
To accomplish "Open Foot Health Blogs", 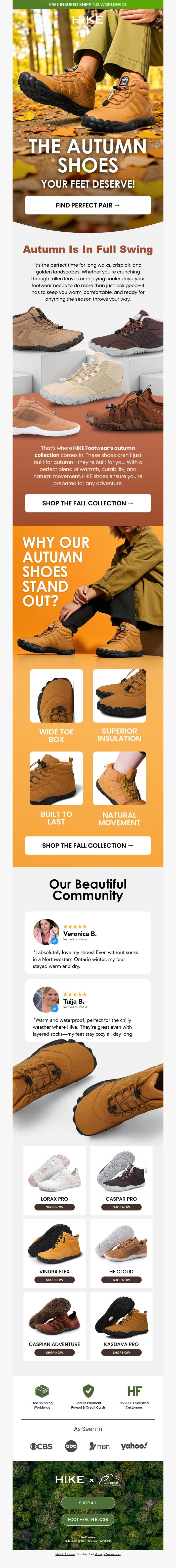I will (88, 1519).
